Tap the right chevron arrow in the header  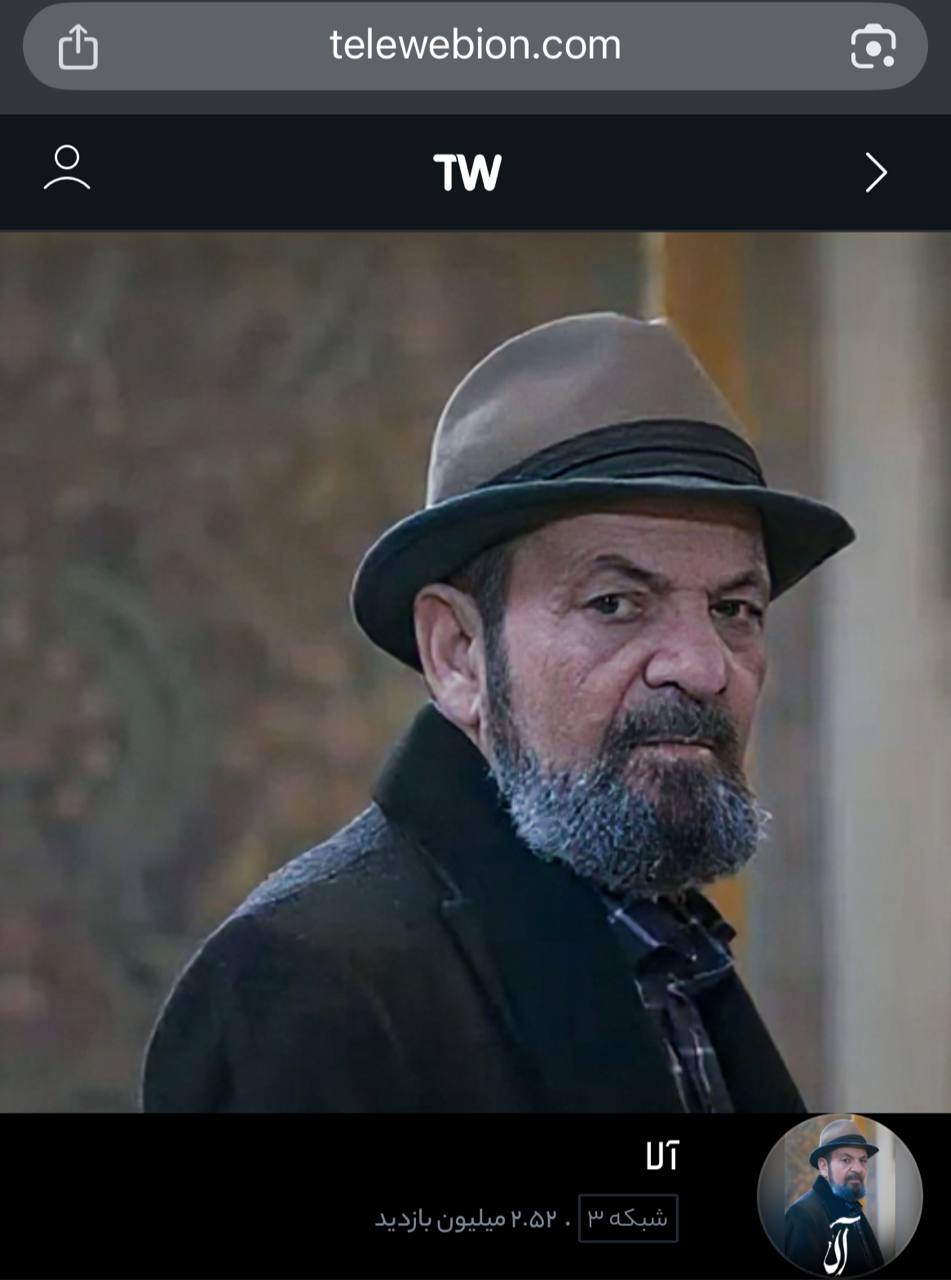coord(876,172)
